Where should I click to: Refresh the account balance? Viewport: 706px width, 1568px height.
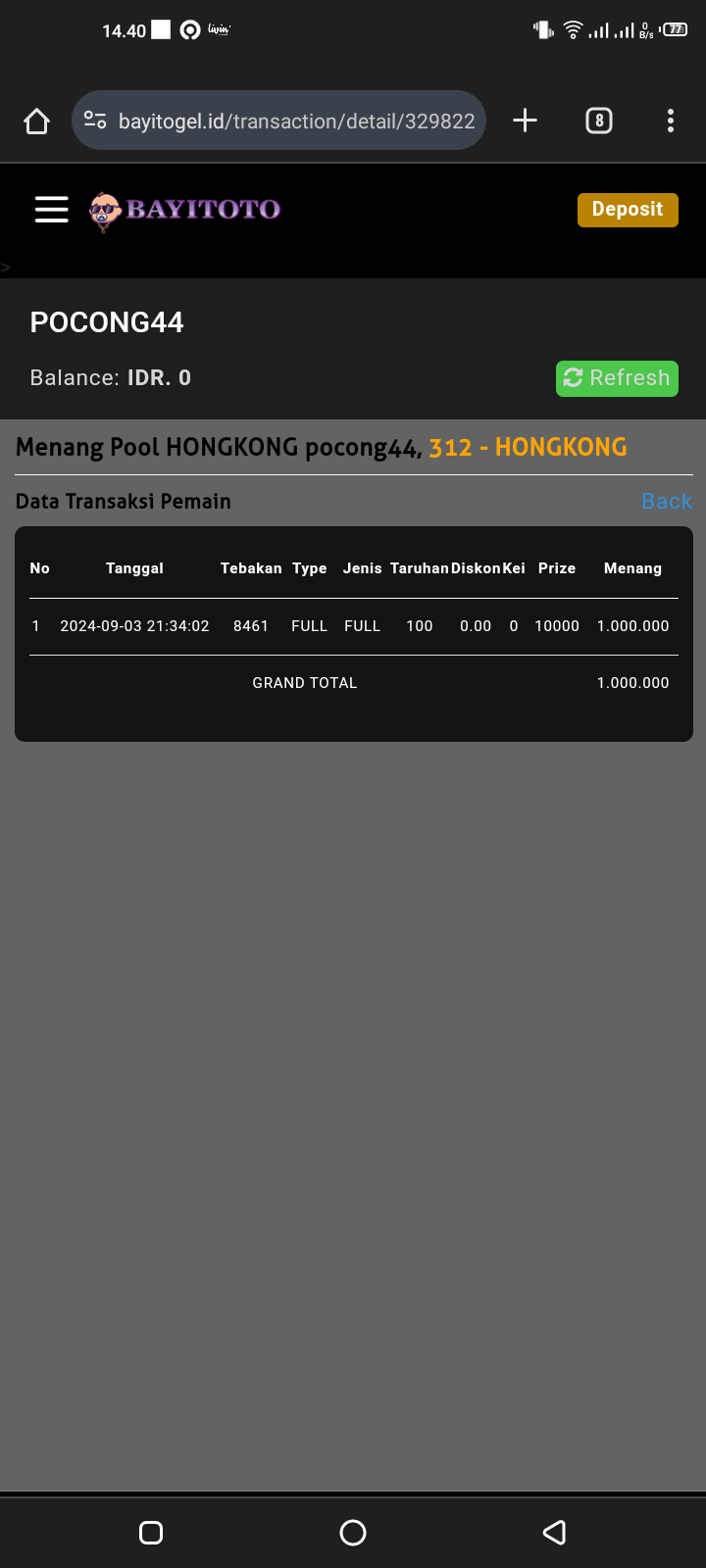click(x=617, y=378)
